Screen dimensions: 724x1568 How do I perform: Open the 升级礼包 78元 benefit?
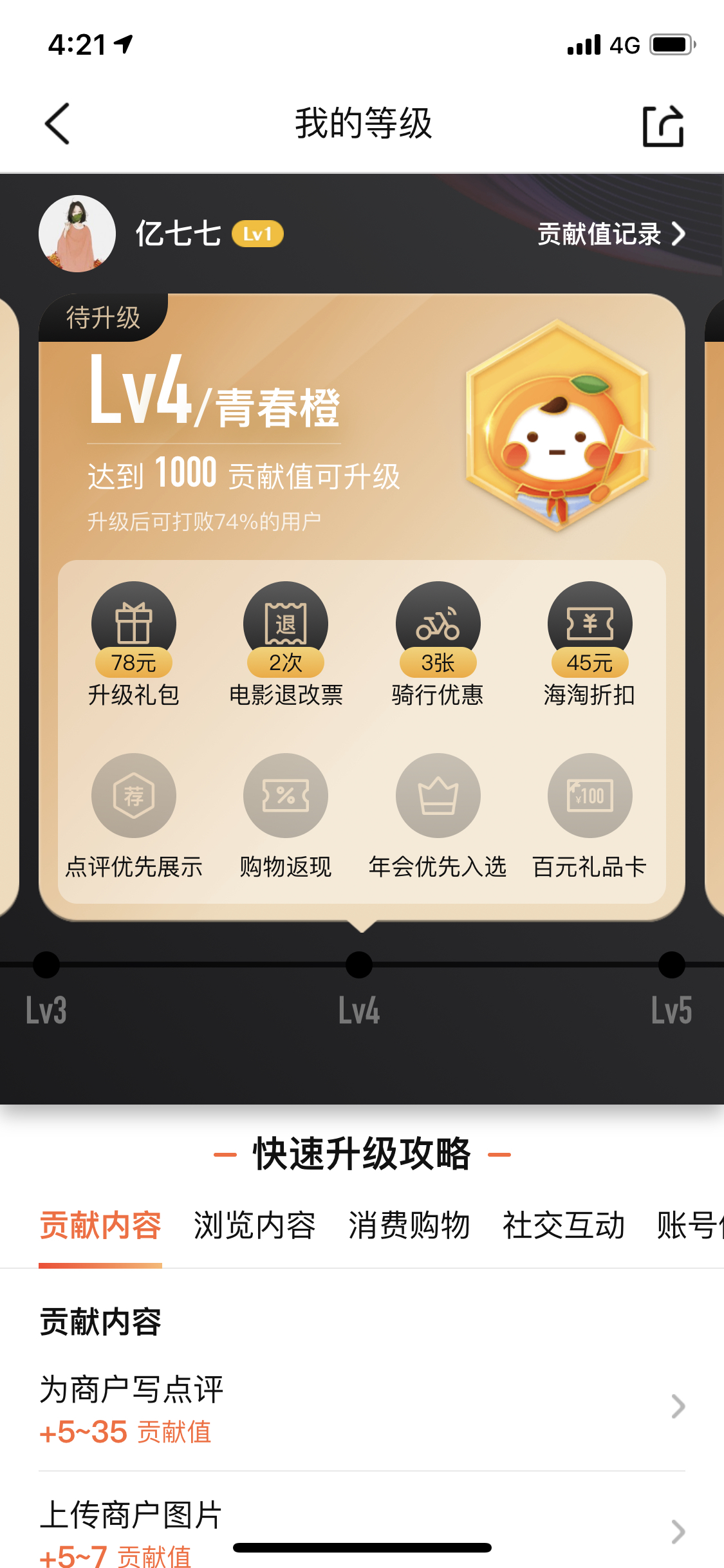(x=134, y=644)
